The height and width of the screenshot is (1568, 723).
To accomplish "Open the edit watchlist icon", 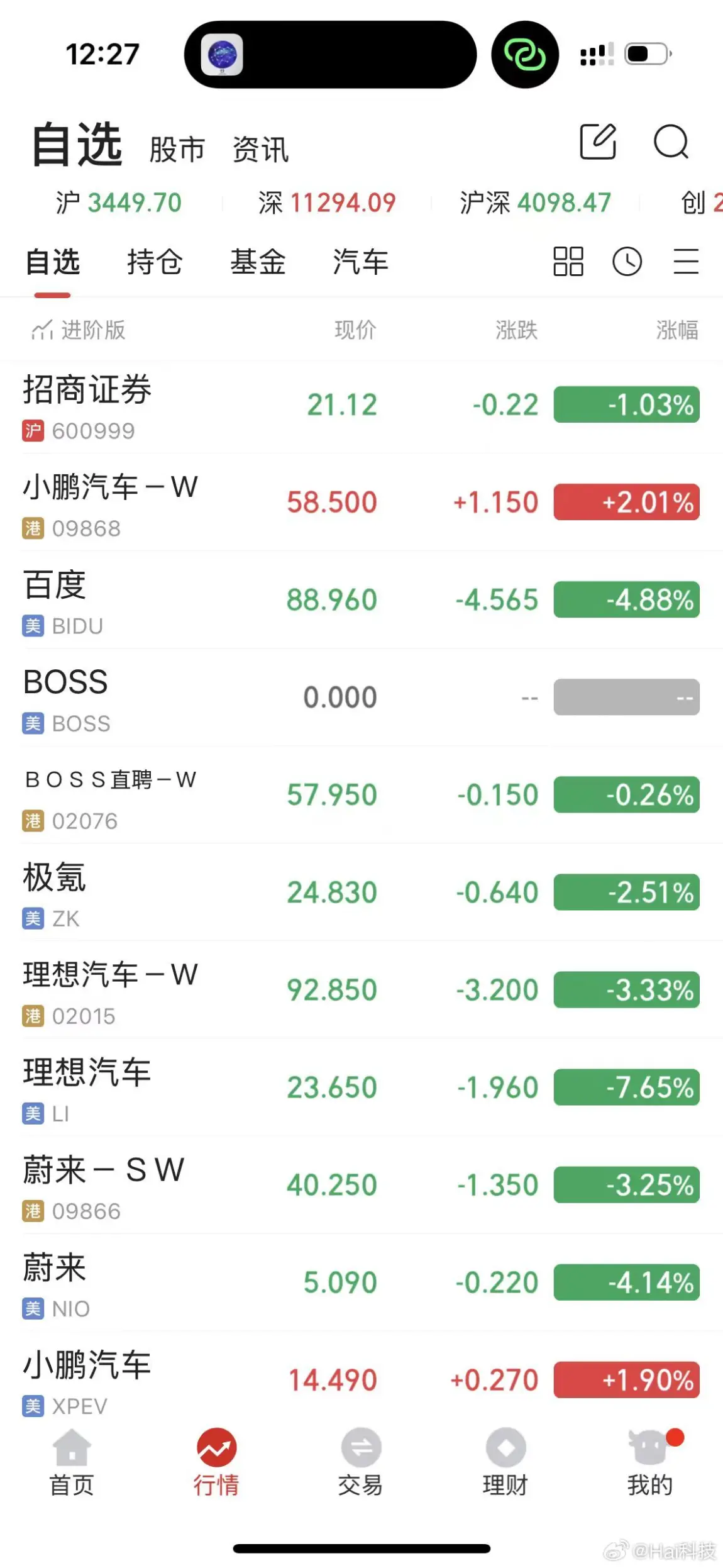I will click(x=597, y=142).
